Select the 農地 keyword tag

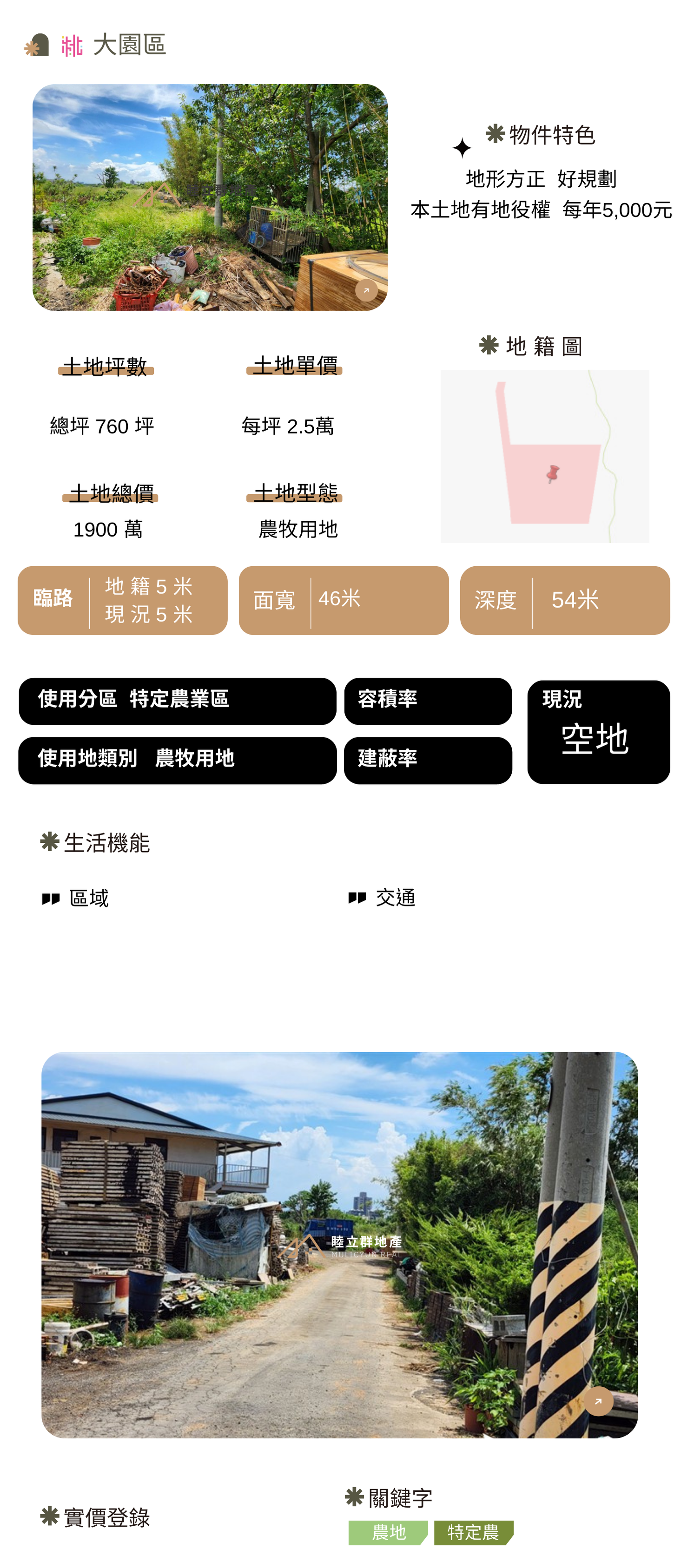(x=388, y=1532)
